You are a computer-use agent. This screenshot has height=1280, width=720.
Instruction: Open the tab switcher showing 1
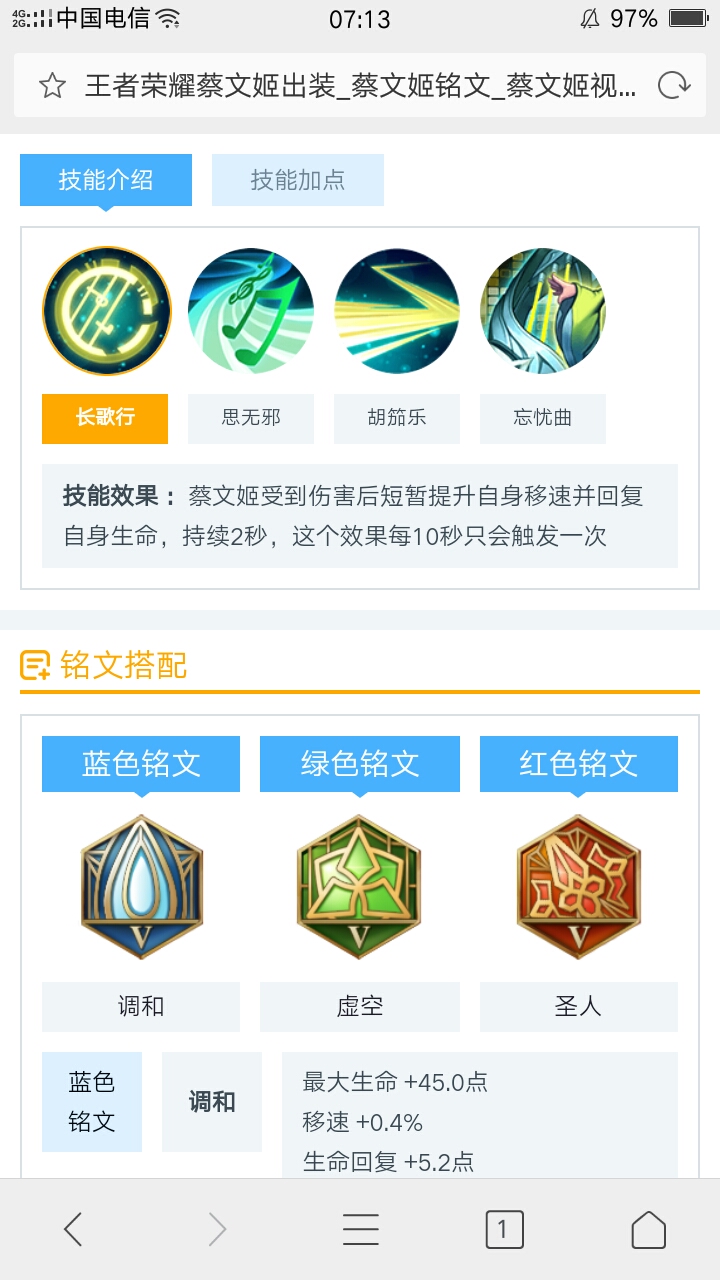(x=504, y=1229)
